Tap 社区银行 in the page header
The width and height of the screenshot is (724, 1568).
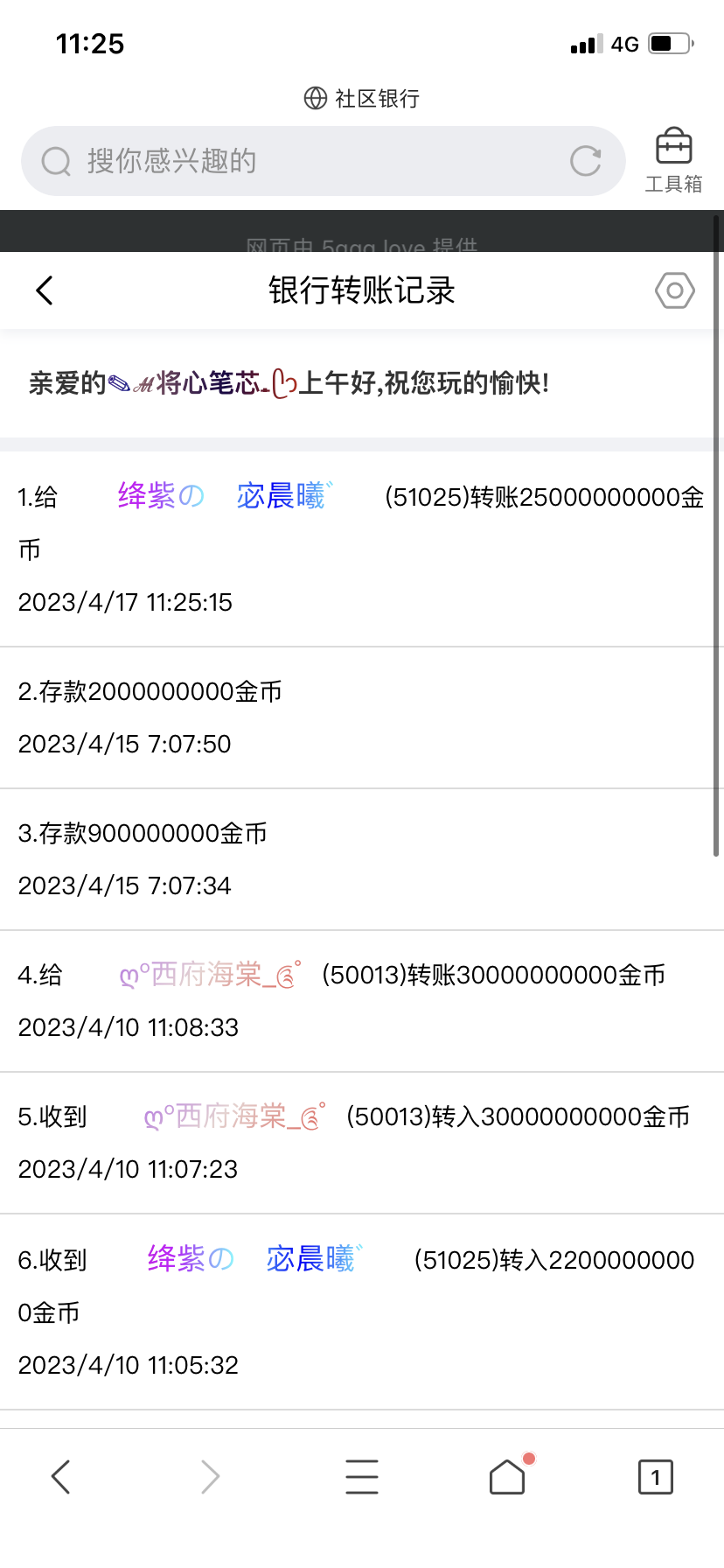[376, 98]
